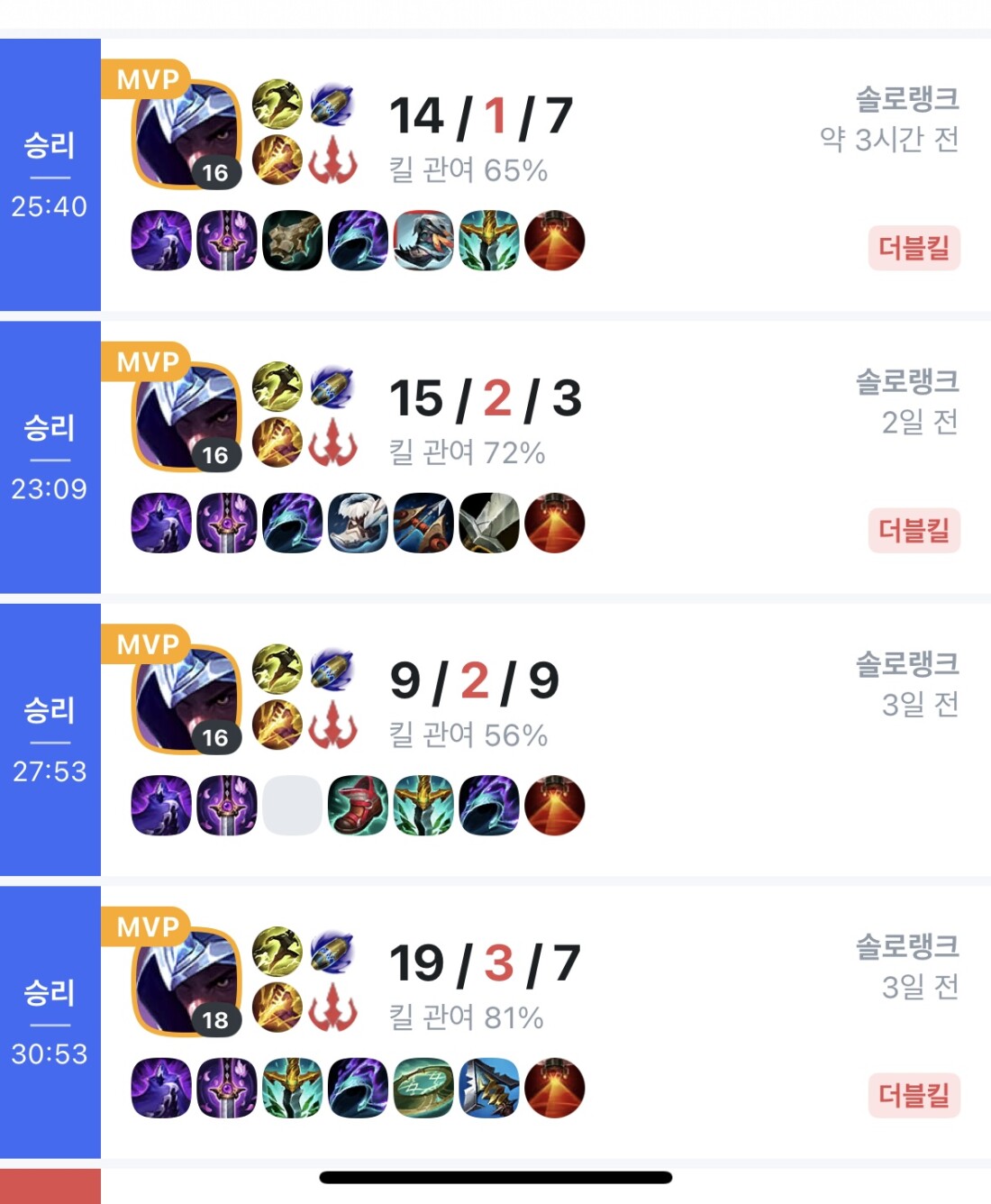Open the 9/2/9 match lasting 27:53
Viewport: 991px width, 1204px height.
coord(703,741)
